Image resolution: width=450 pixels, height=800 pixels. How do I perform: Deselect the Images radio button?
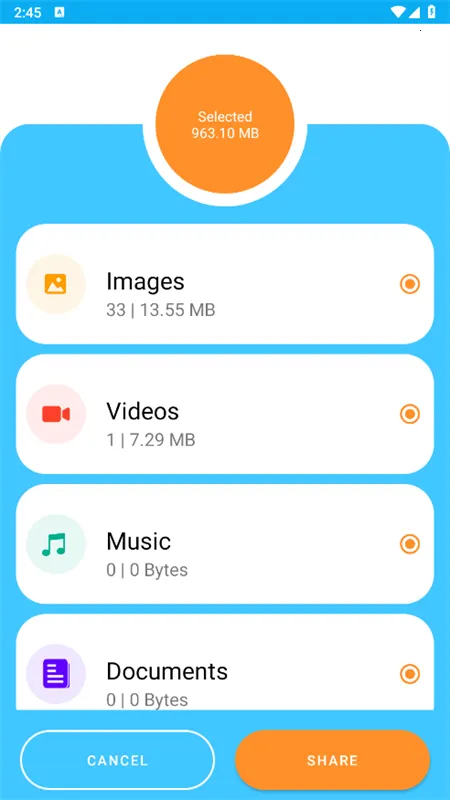[x=410, y=284]
